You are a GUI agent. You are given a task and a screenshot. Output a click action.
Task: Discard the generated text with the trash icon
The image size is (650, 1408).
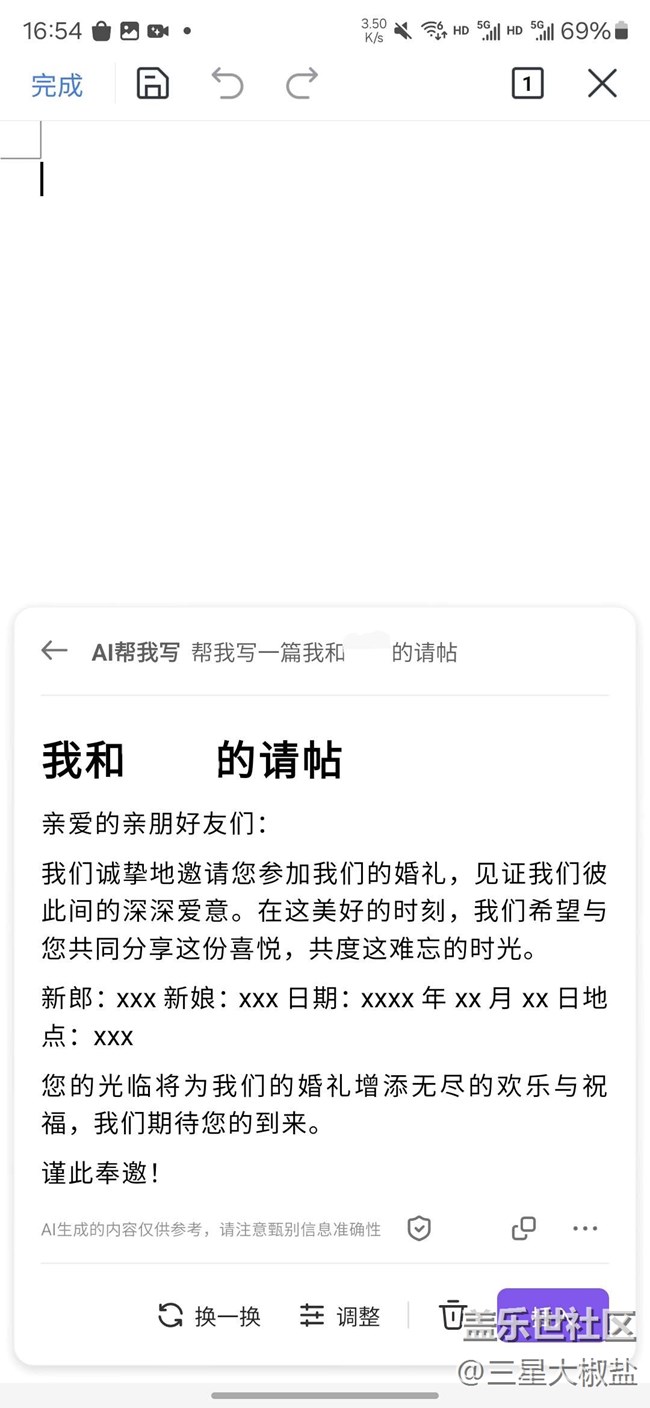click(x=452, y=1316)
